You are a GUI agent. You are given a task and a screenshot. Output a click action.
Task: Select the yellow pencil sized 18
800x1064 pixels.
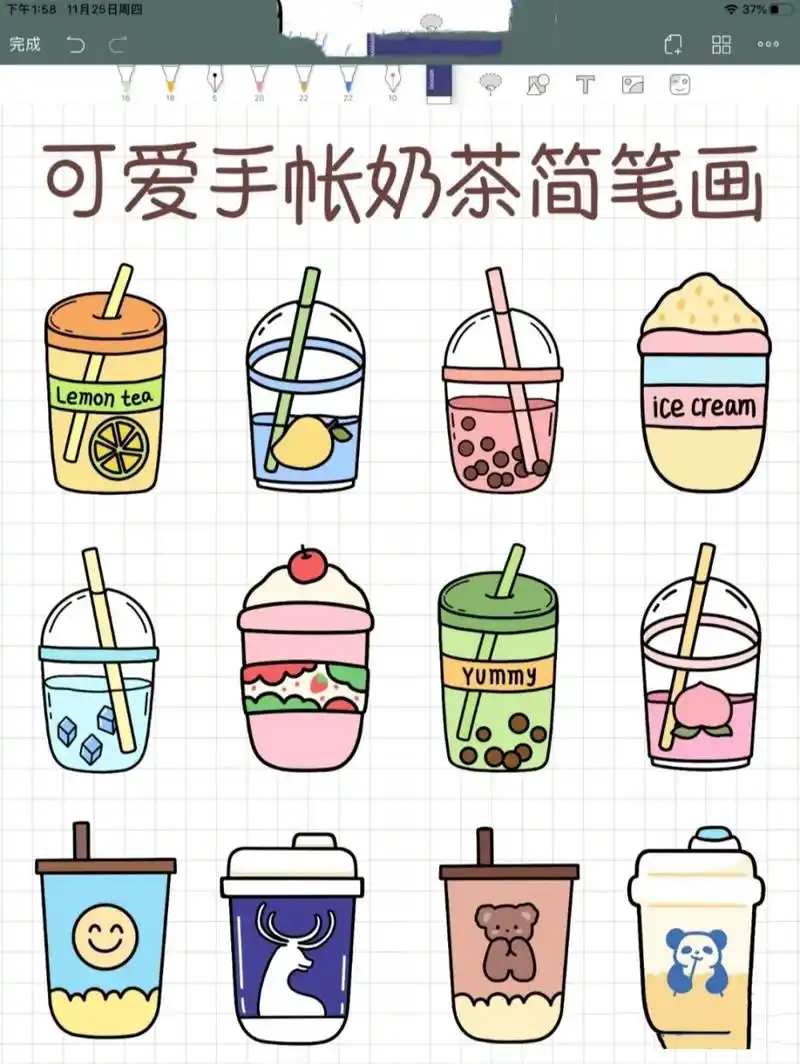tap(169, 85)
